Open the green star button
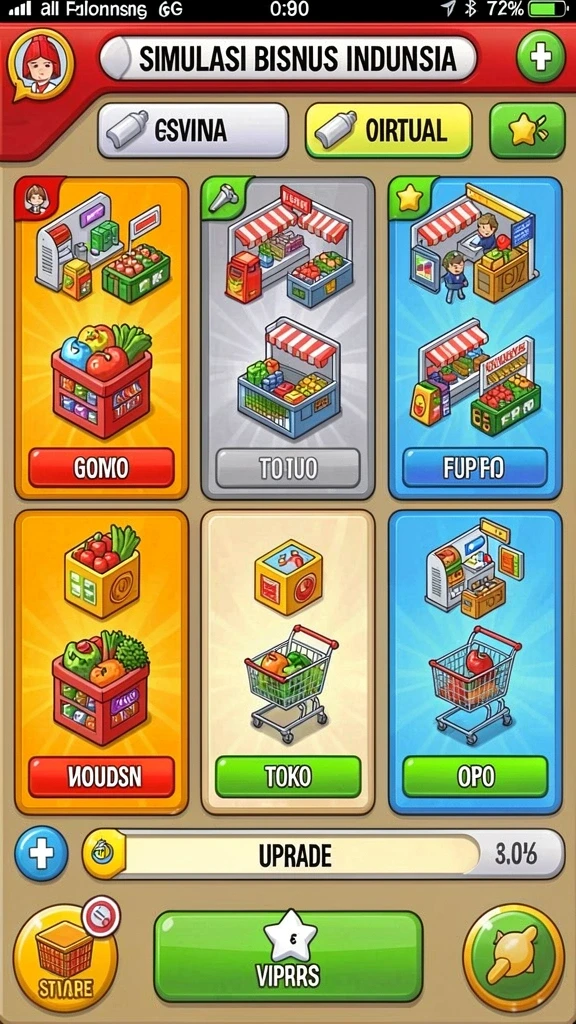Image resolution: width=576 pixels, height=1024 pixels. (527, 131)
